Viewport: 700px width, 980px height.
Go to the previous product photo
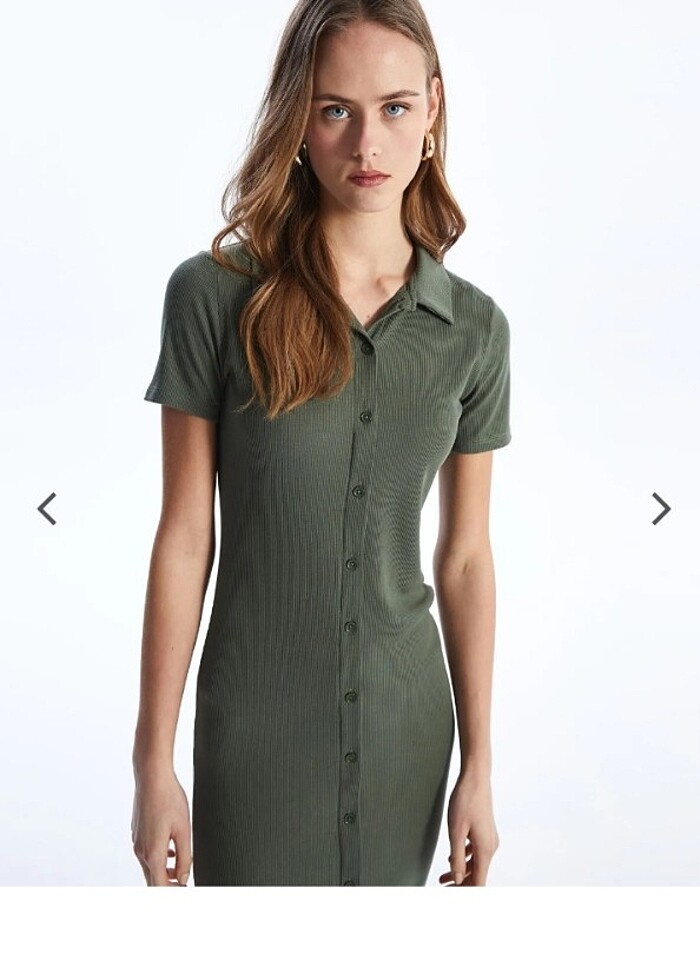point(47,509)
